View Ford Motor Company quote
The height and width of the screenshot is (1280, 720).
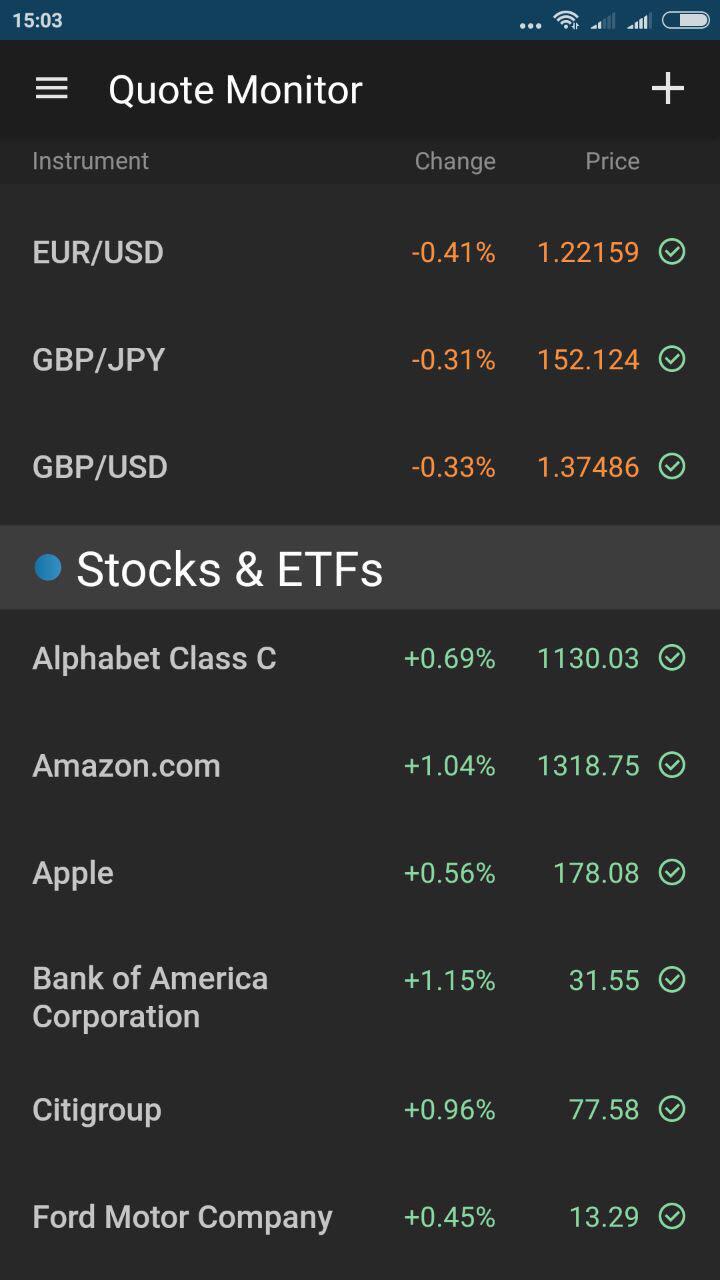(360, 1217)
